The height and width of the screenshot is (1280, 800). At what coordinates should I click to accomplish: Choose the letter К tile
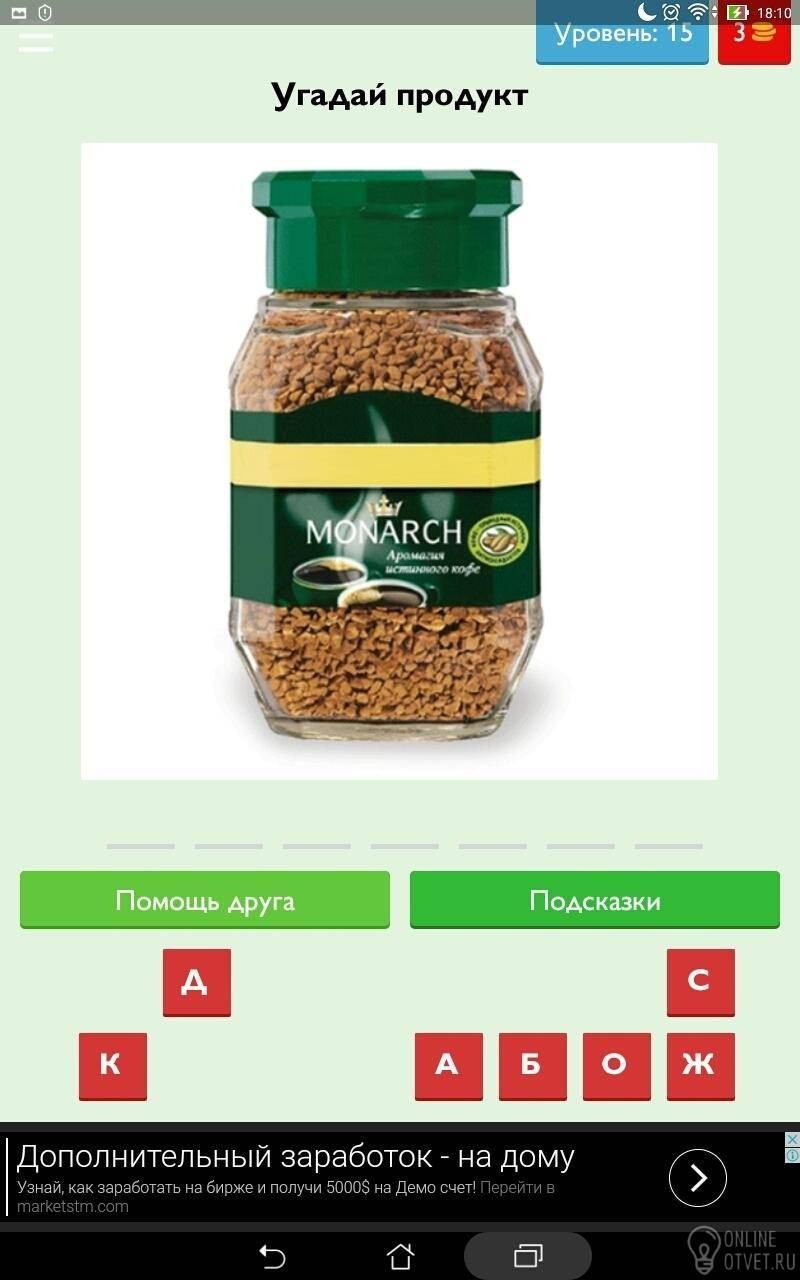point(112,1066)
